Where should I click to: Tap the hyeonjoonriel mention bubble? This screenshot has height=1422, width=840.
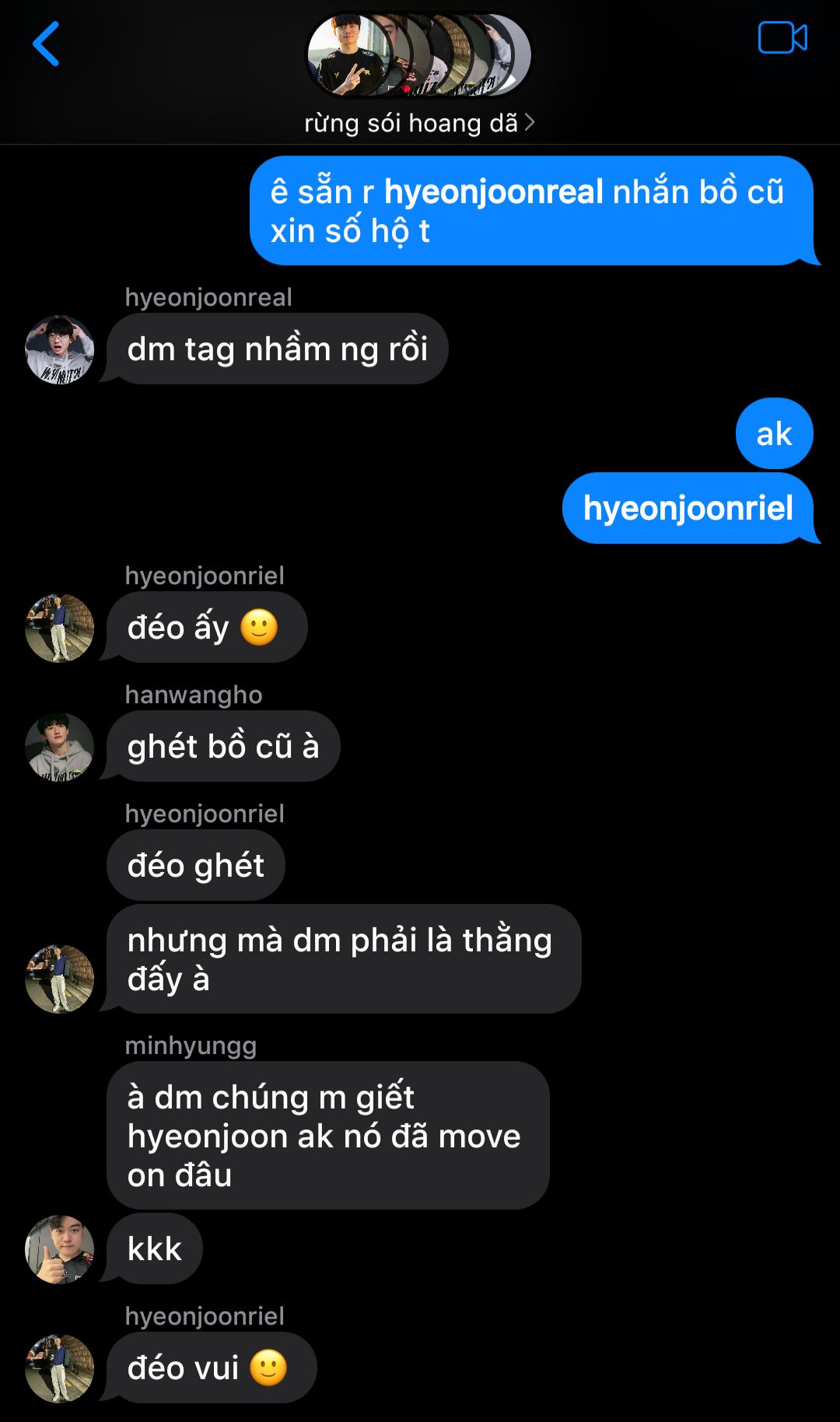(x=688, y=508)
